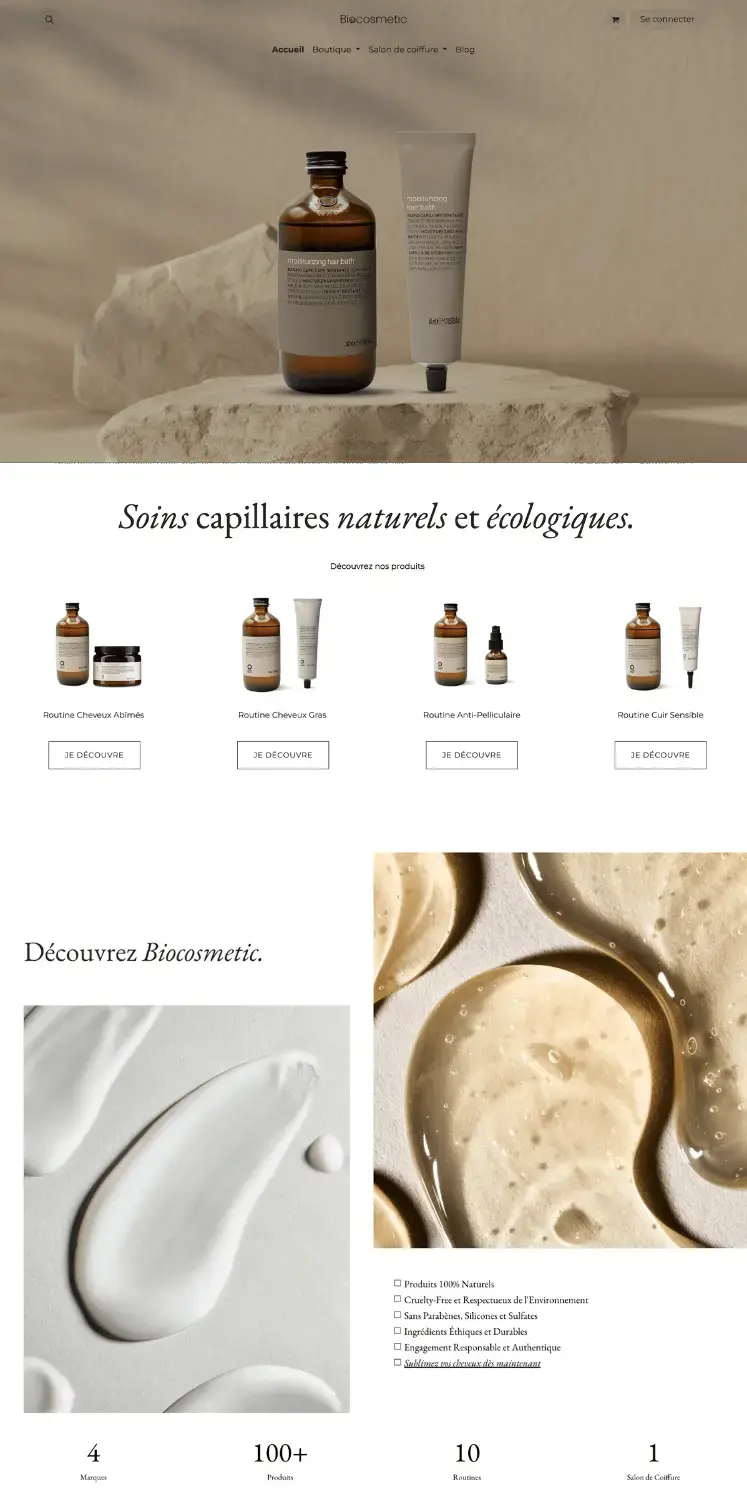Expand the Salon de coiffure menu
This screenshot has width=747, height=1500.
407,49
